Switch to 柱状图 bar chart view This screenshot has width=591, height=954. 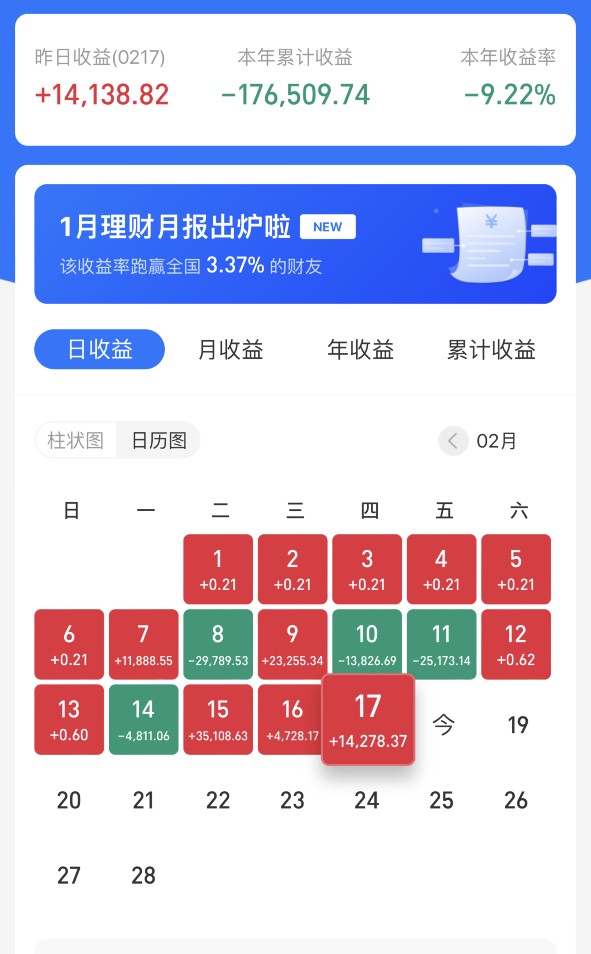click(x=75, y=440)
